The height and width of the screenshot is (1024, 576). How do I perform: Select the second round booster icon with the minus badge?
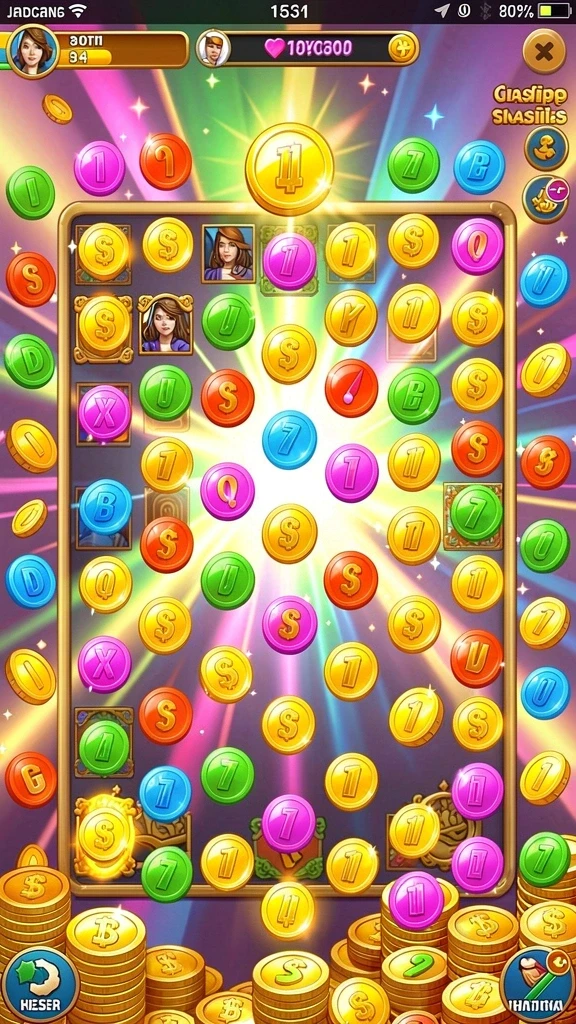tap(545, 199)
